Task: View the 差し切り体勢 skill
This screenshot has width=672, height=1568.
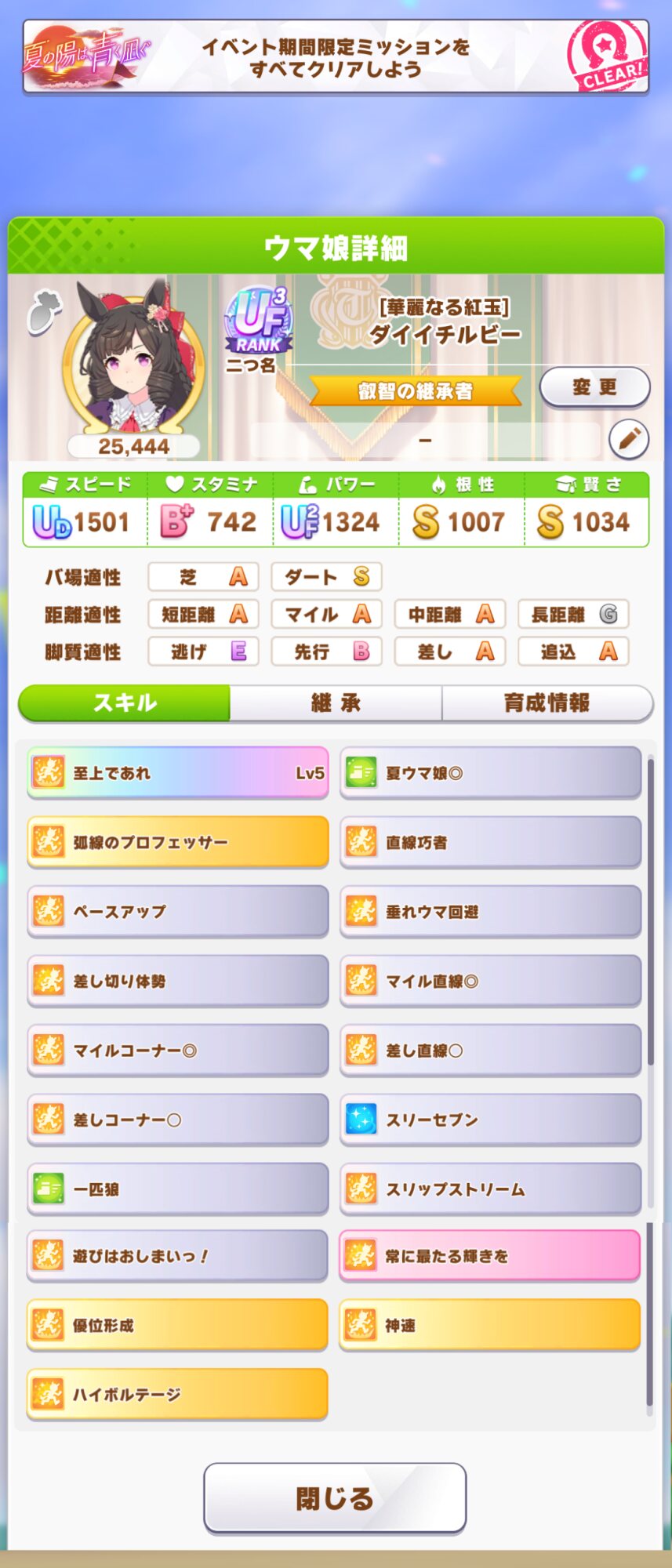Action: 178,981
